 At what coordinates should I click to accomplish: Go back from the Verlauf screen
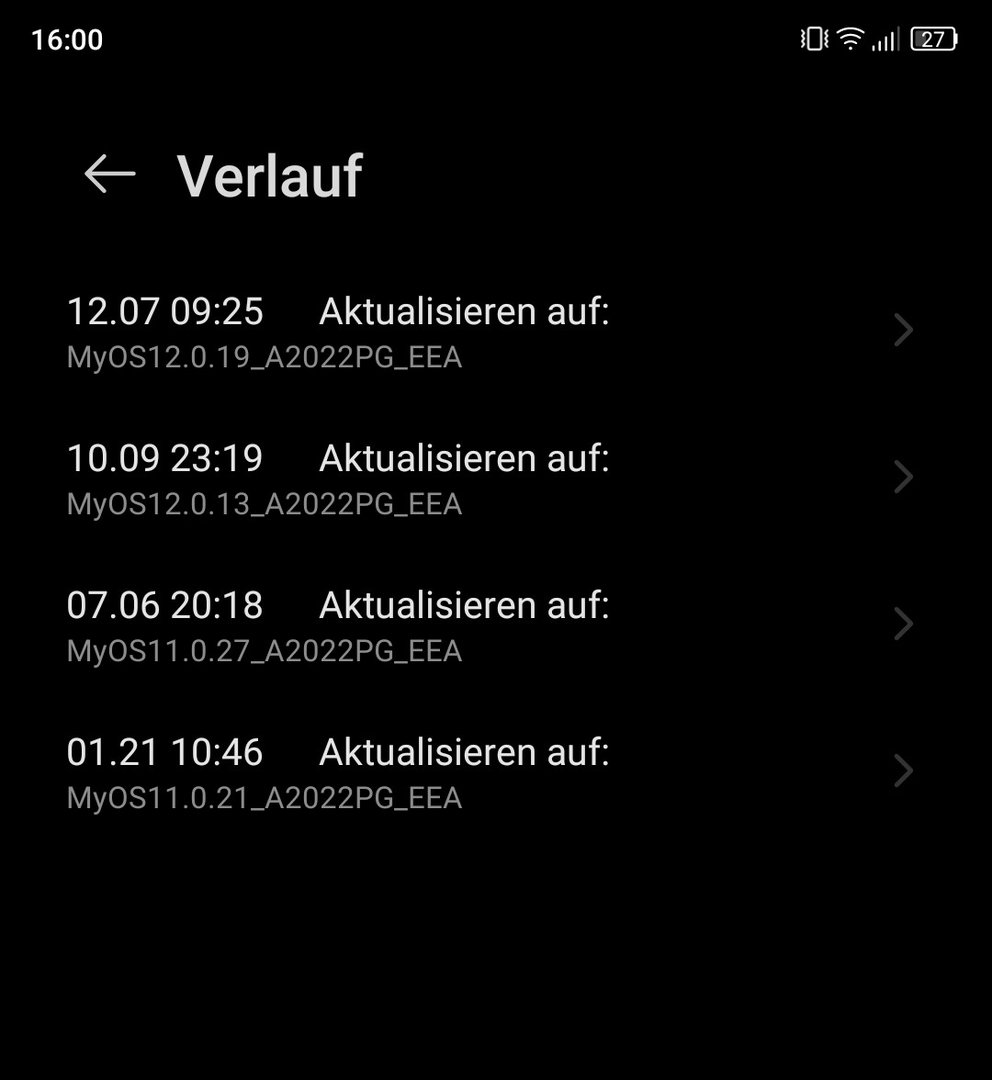[x=110, y=174]
